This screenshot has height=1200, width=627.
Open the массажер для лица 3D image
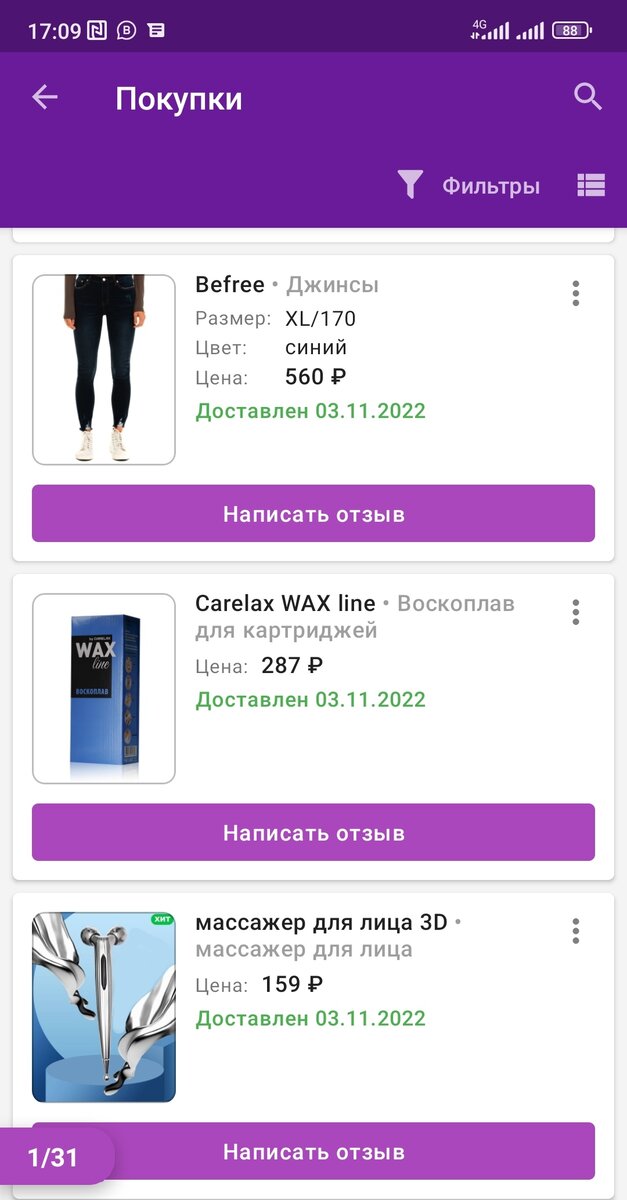(x=104, y=1007)
